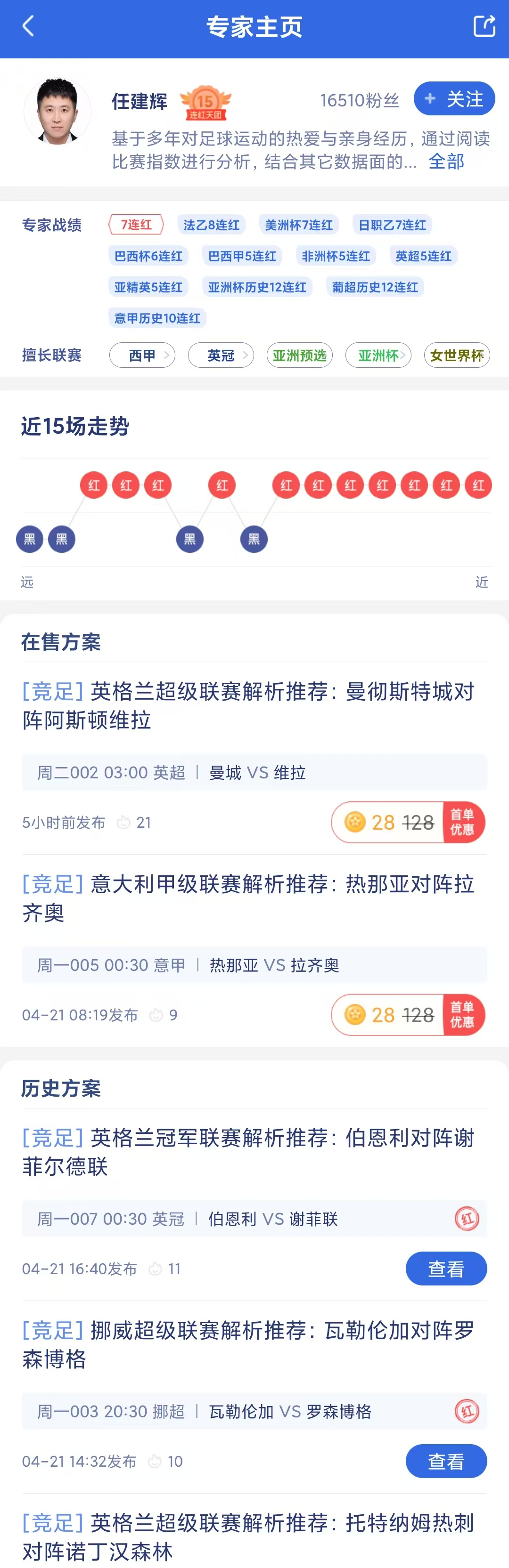Follow expert 任建辉
509x1568 pixels.
click(x=453, y=98)
